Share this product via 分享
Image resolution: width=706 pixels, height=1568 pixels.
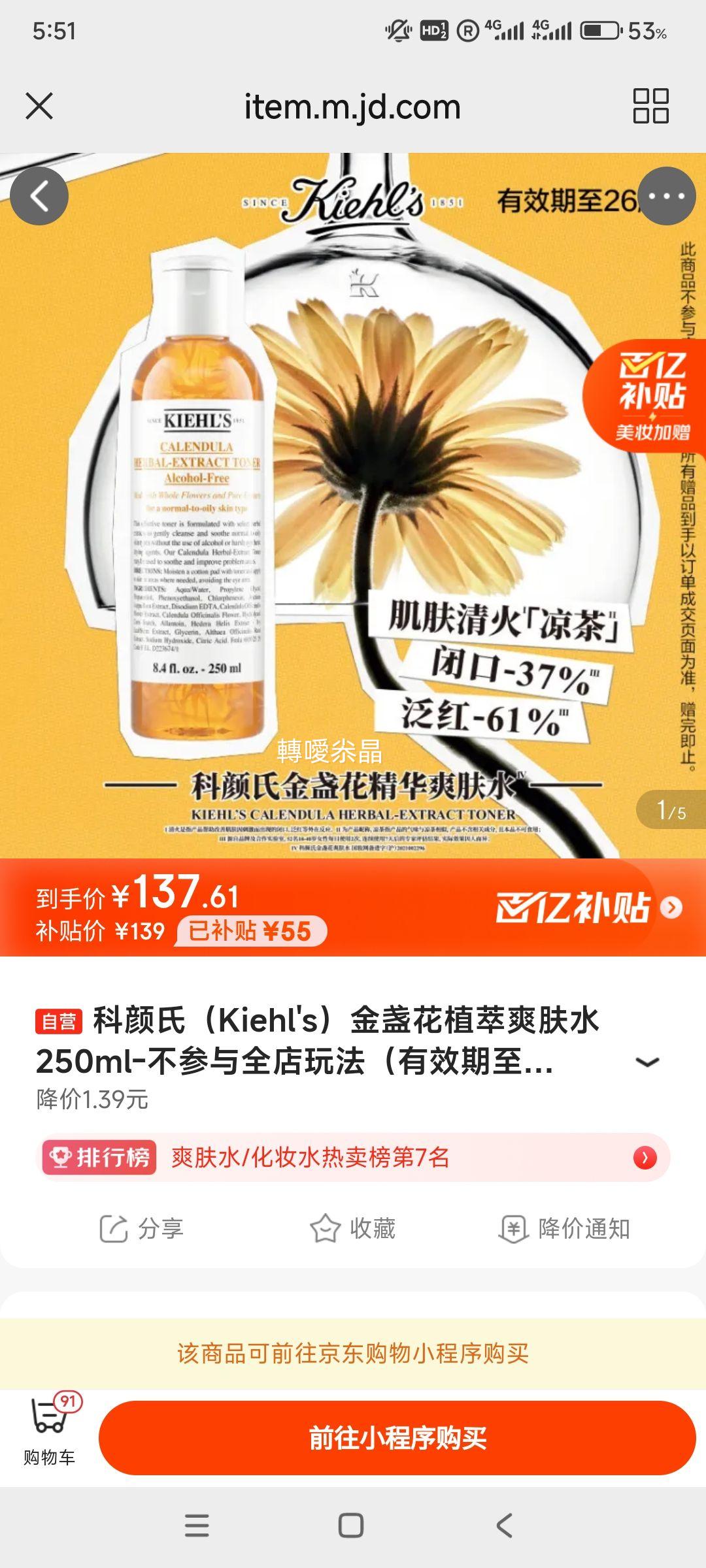(x=141, y=1228)
